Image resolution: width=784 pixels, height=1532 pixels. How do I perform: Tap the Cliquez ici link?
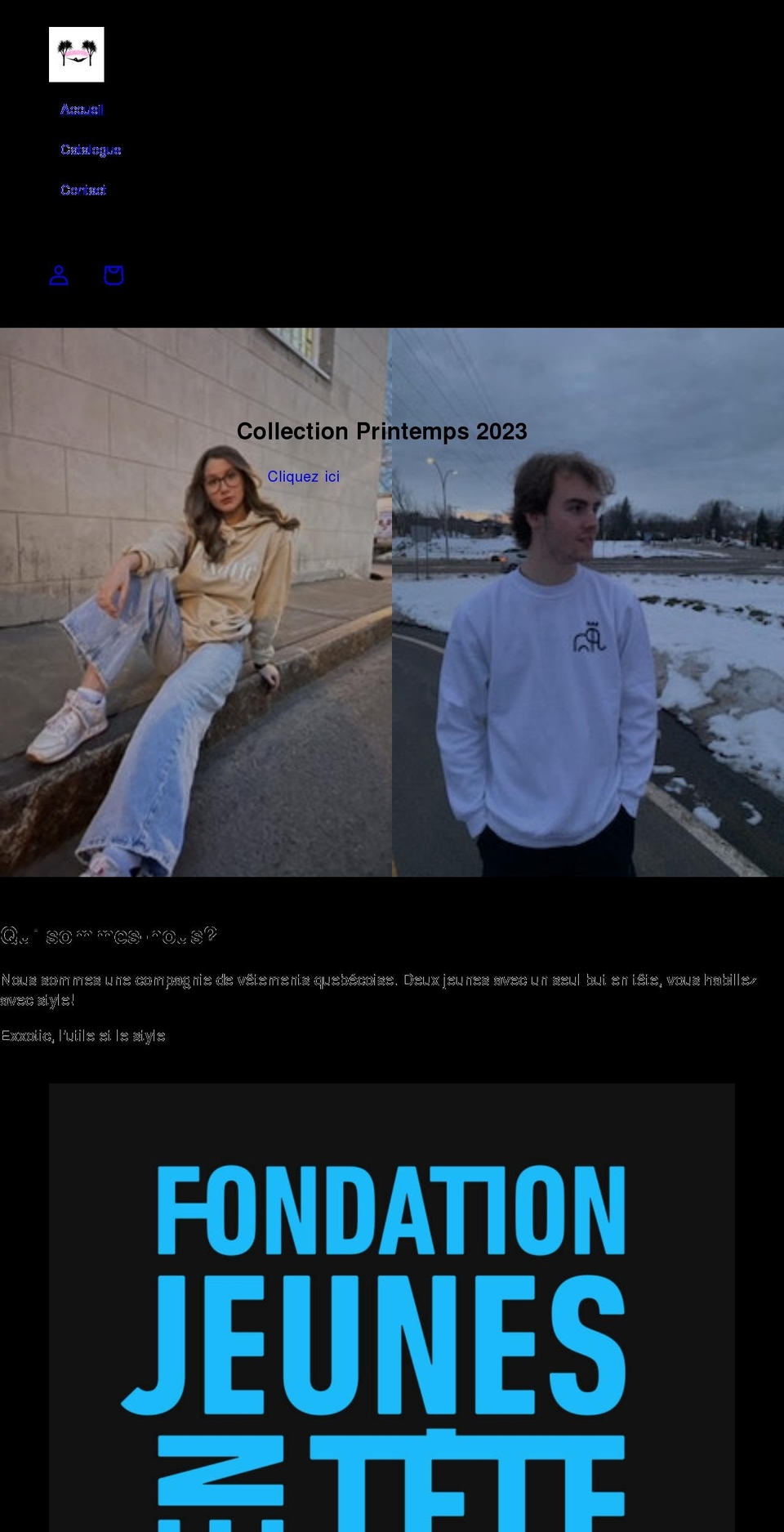pyautogui.click(x=303, y=476)
